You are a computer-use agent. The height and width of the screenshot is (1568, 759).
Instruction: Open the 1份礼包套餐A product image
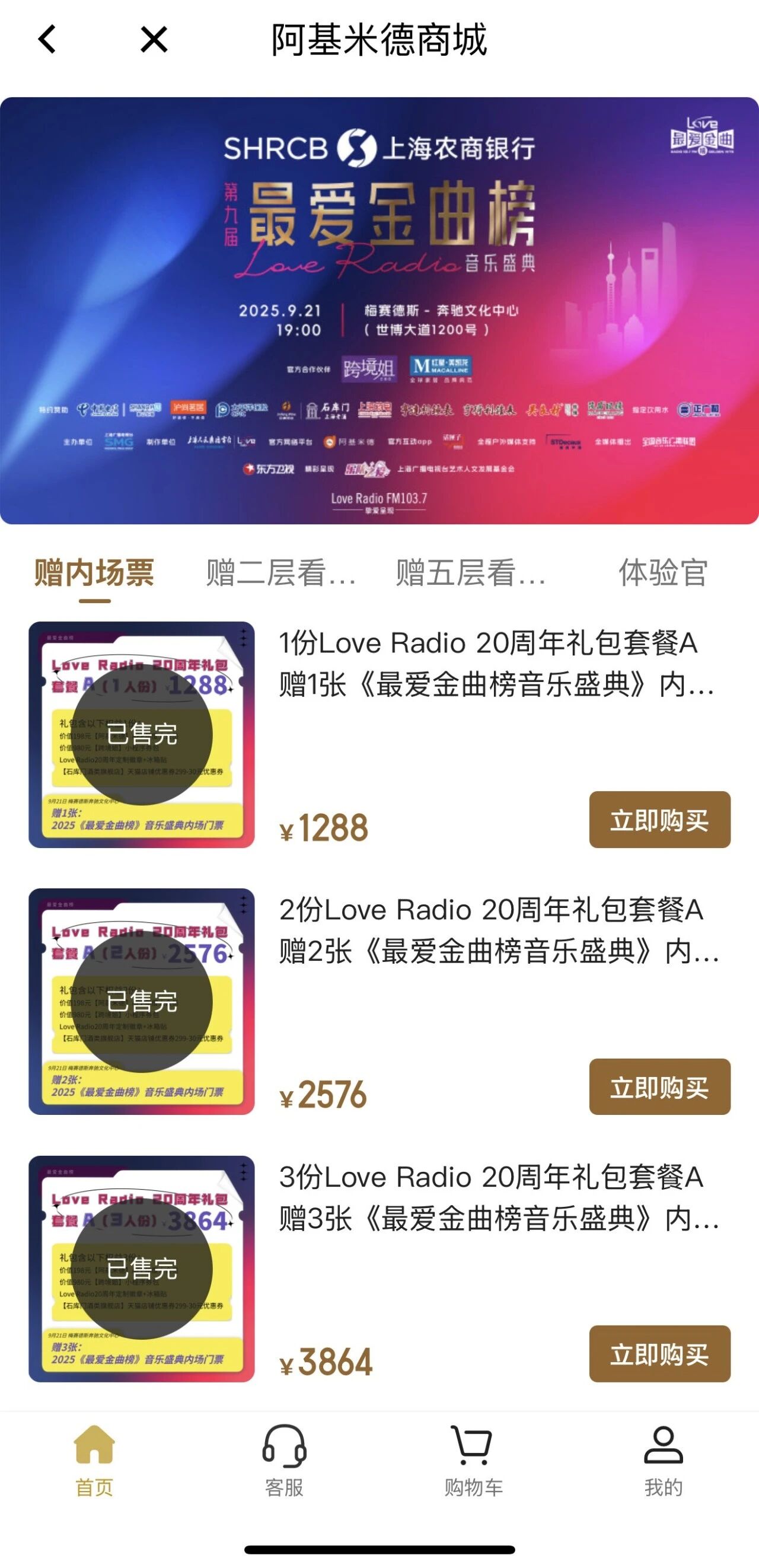pyautogui.click(x=141, y=734)
